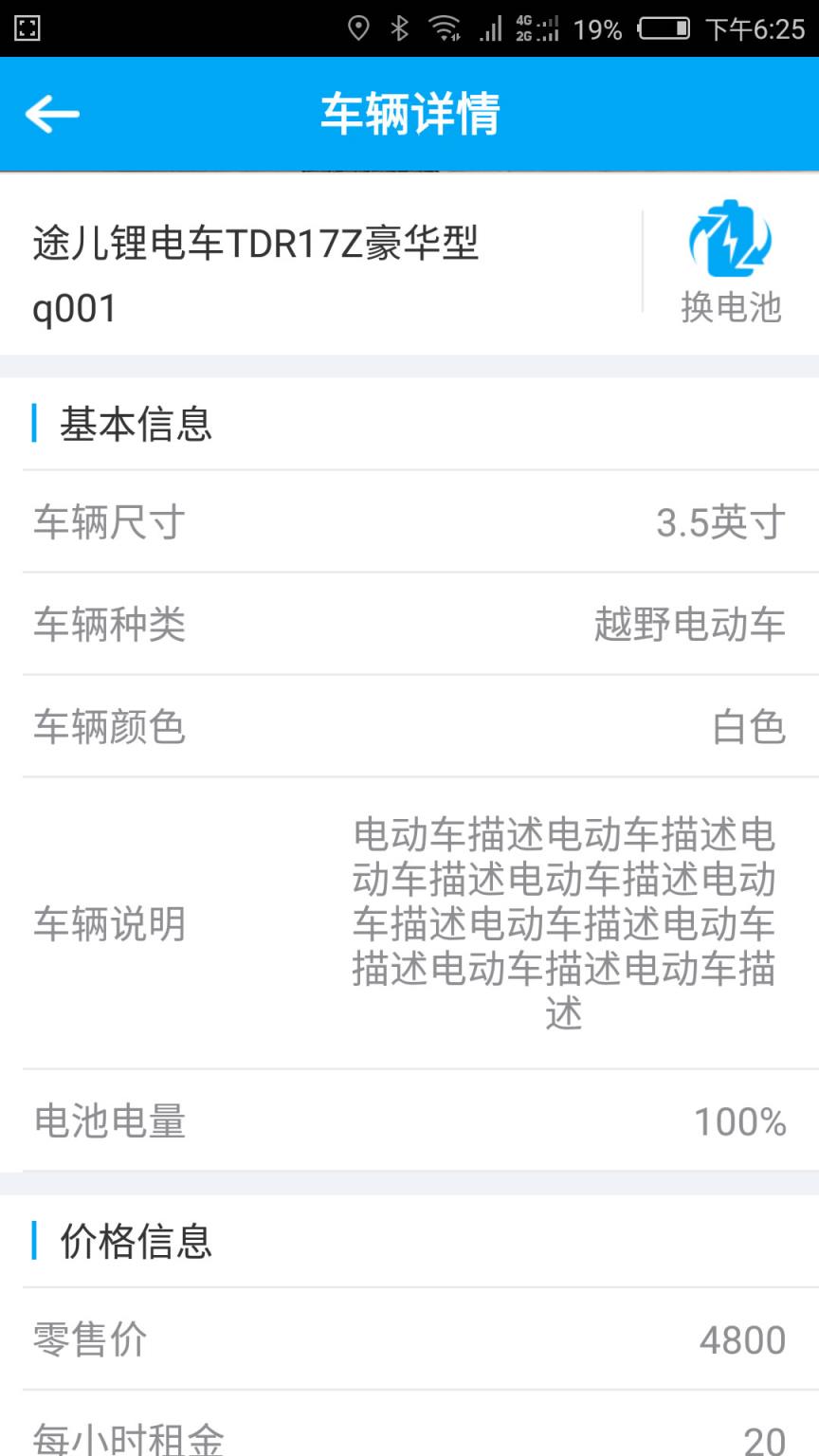Select the 基本信息 section header
Image resolution: width=819 pixels, height=1456 pixels.
(136, 425)
